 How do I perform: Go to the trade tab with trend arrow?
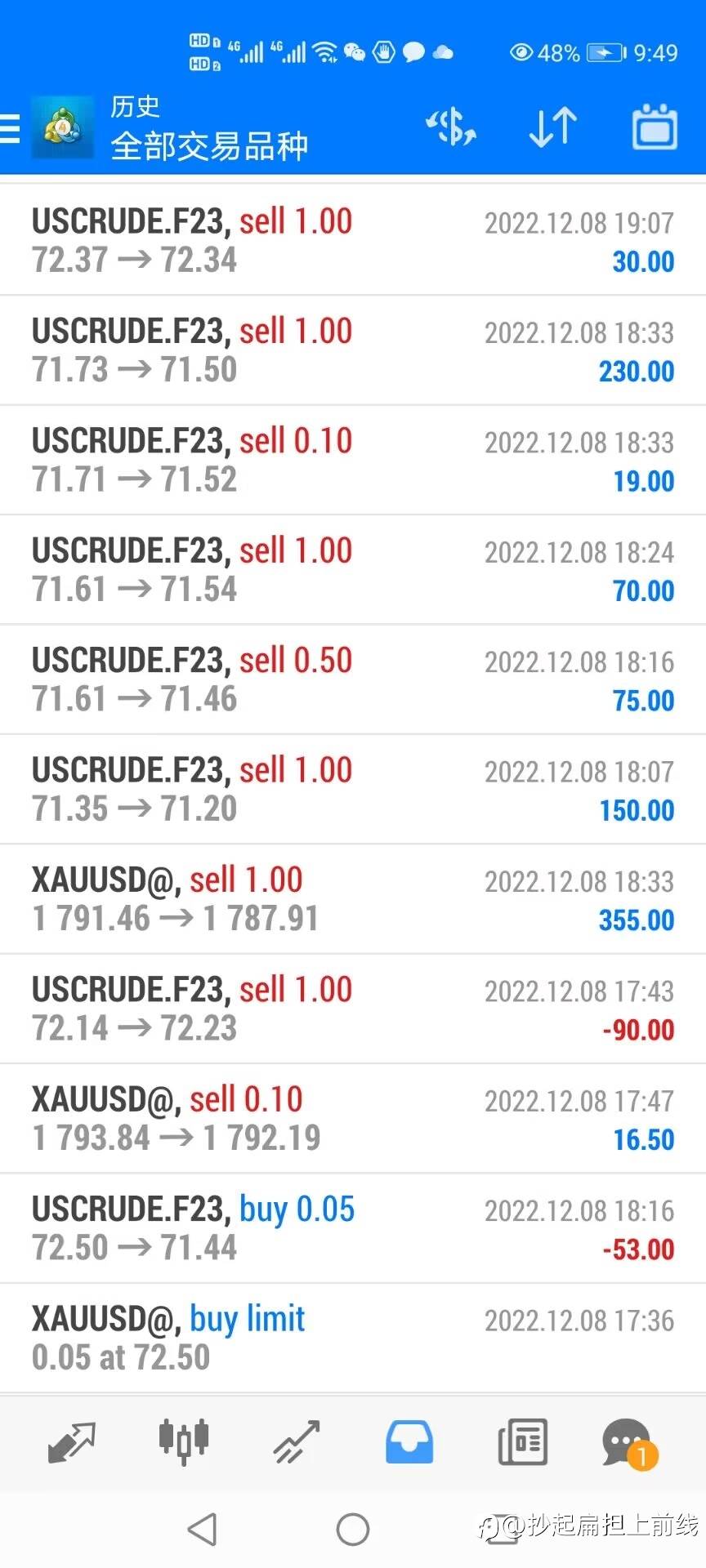(x=296, y=1442)
